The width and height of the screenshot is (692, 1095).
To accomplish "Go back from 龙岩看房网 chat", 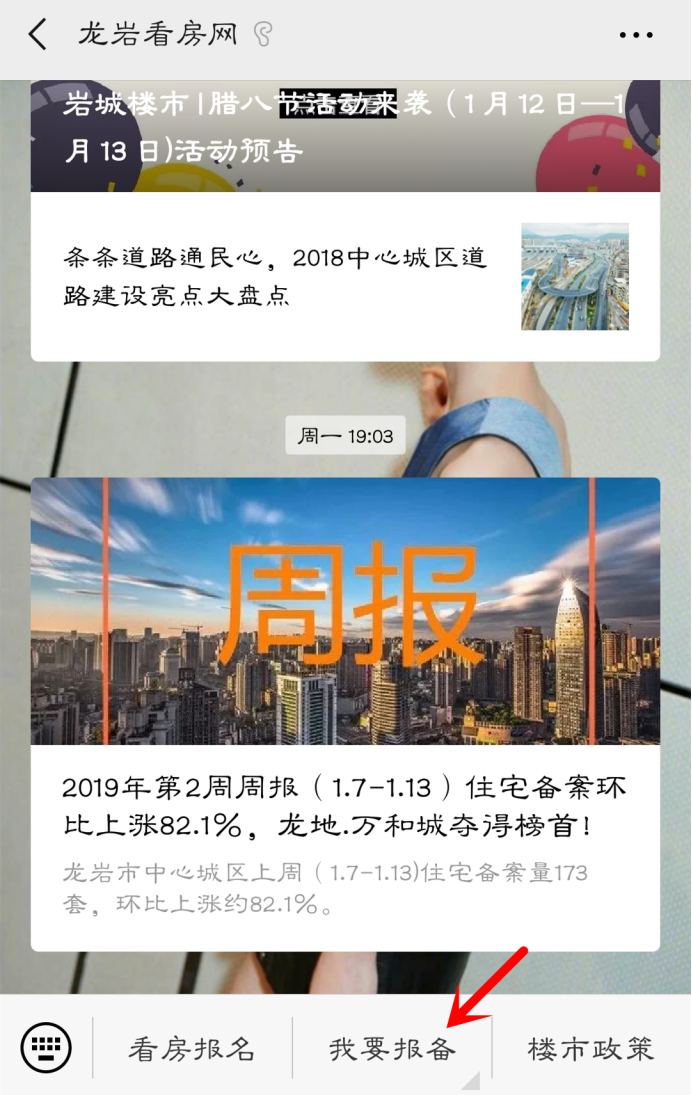I will [37, 35].
